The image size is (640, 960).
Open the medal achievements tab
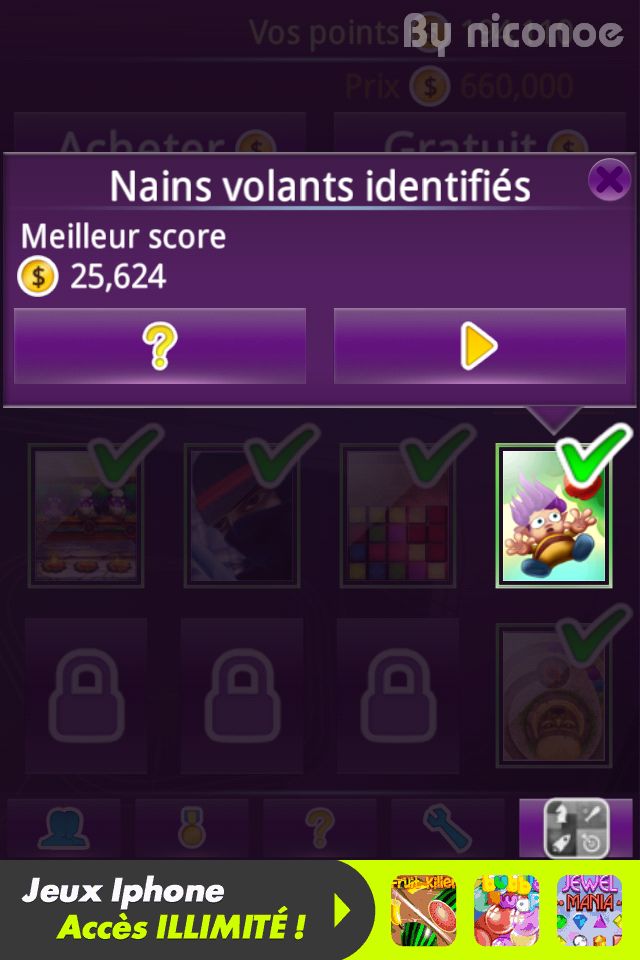point(192,829)
